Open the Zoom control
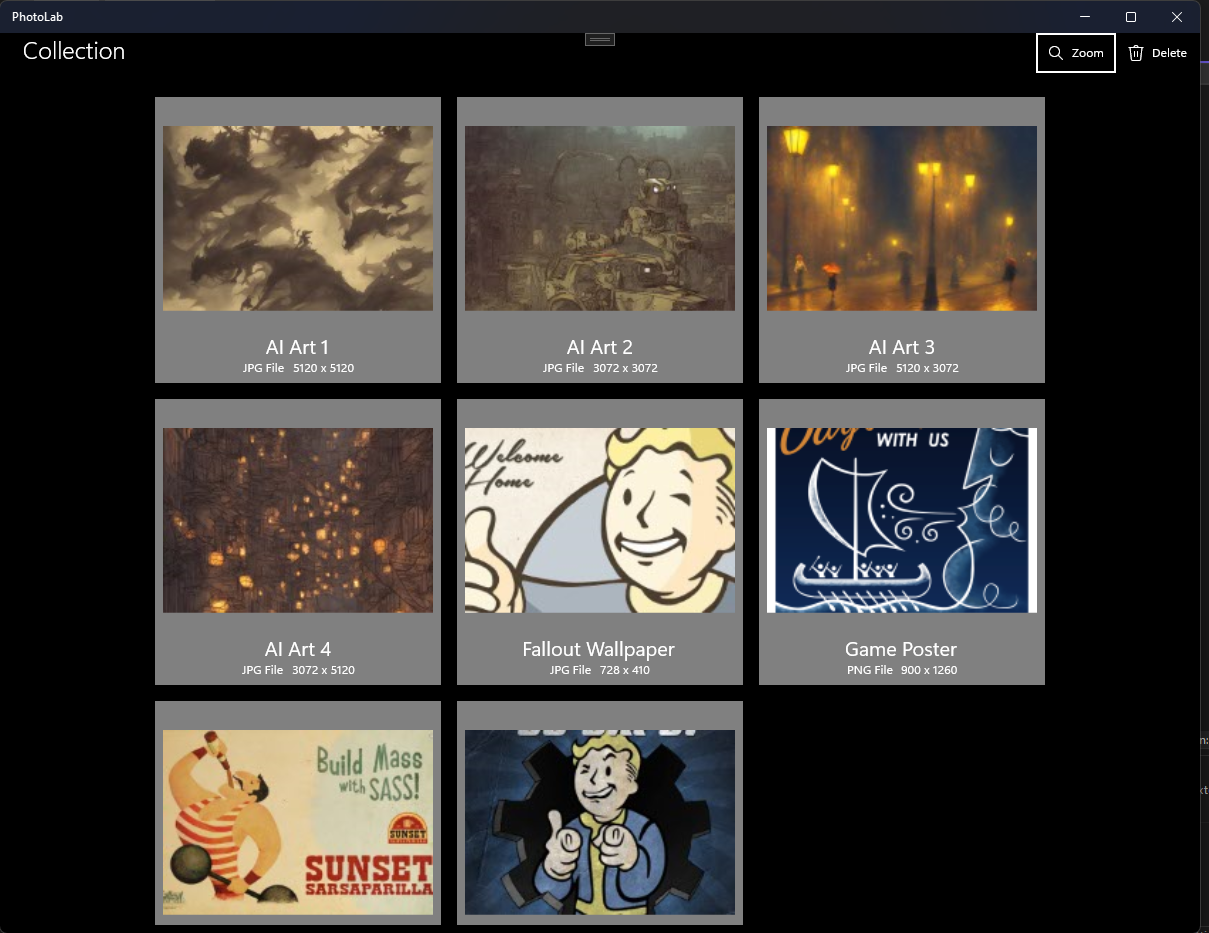Image resolution: width=1209 pixels, height=933 pixels. [x=1075, y=53]
